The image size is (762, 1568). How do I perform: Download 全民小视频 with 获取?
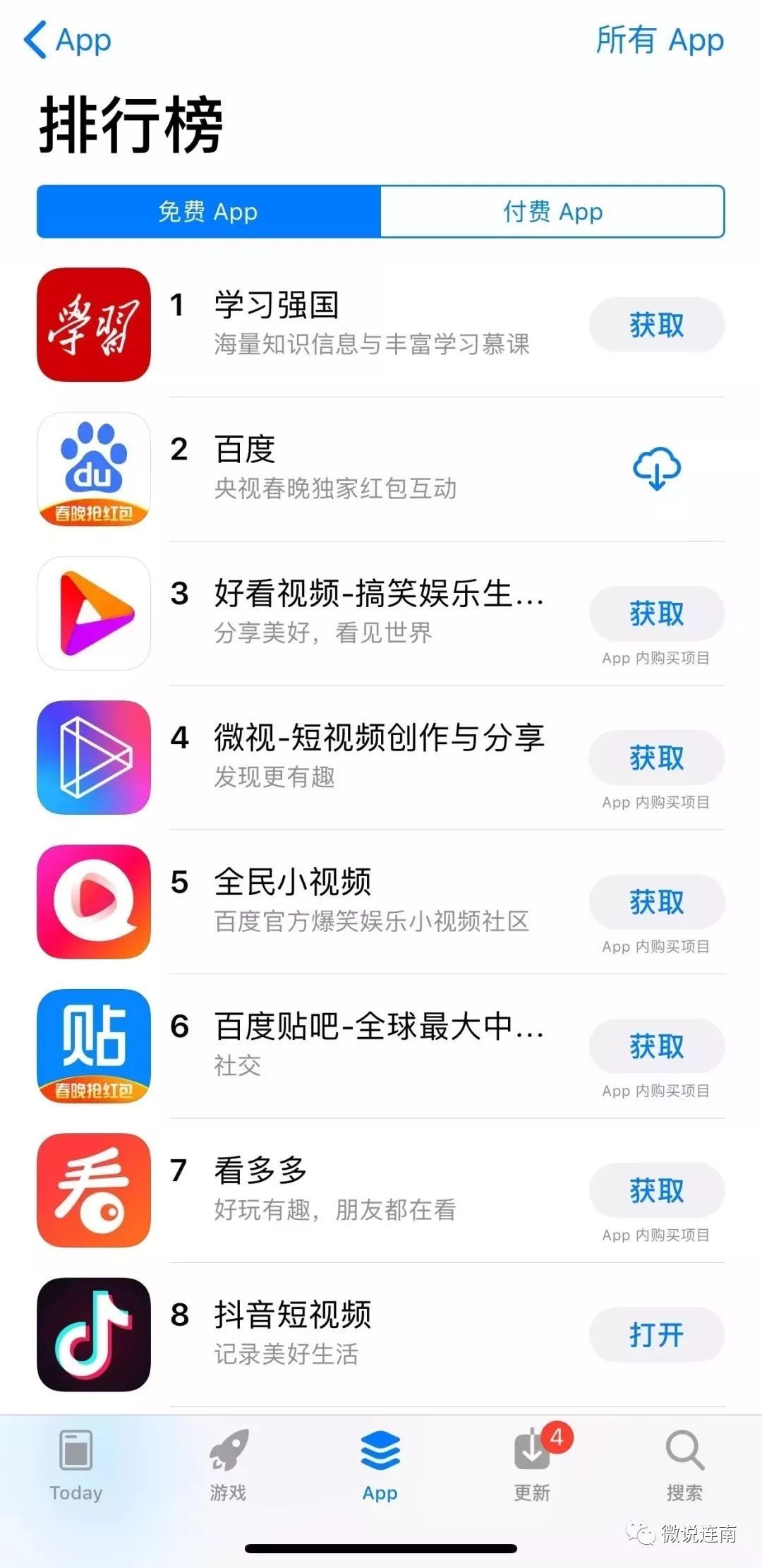(656, 902)
